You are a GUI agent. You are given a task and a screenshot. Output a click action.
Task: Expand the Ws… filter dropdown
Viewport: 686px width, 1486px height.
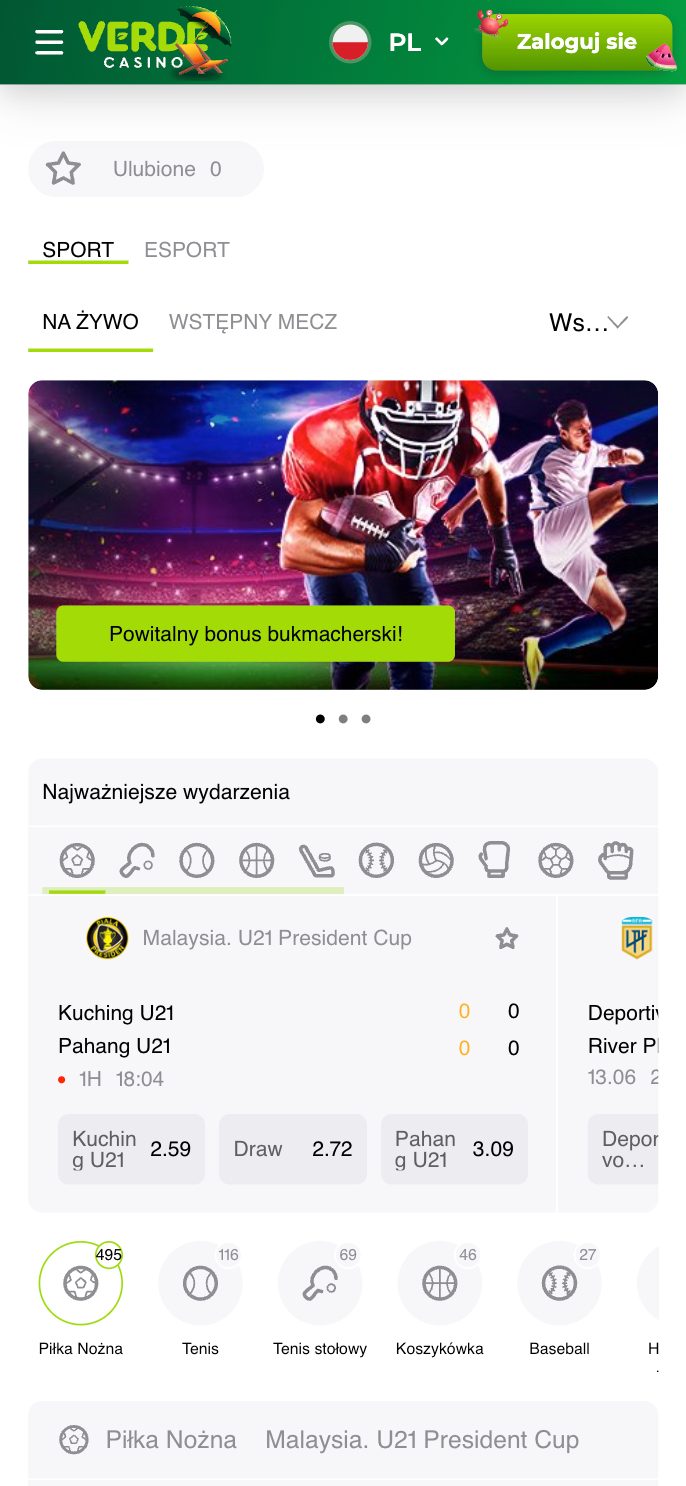coord(588,322)
